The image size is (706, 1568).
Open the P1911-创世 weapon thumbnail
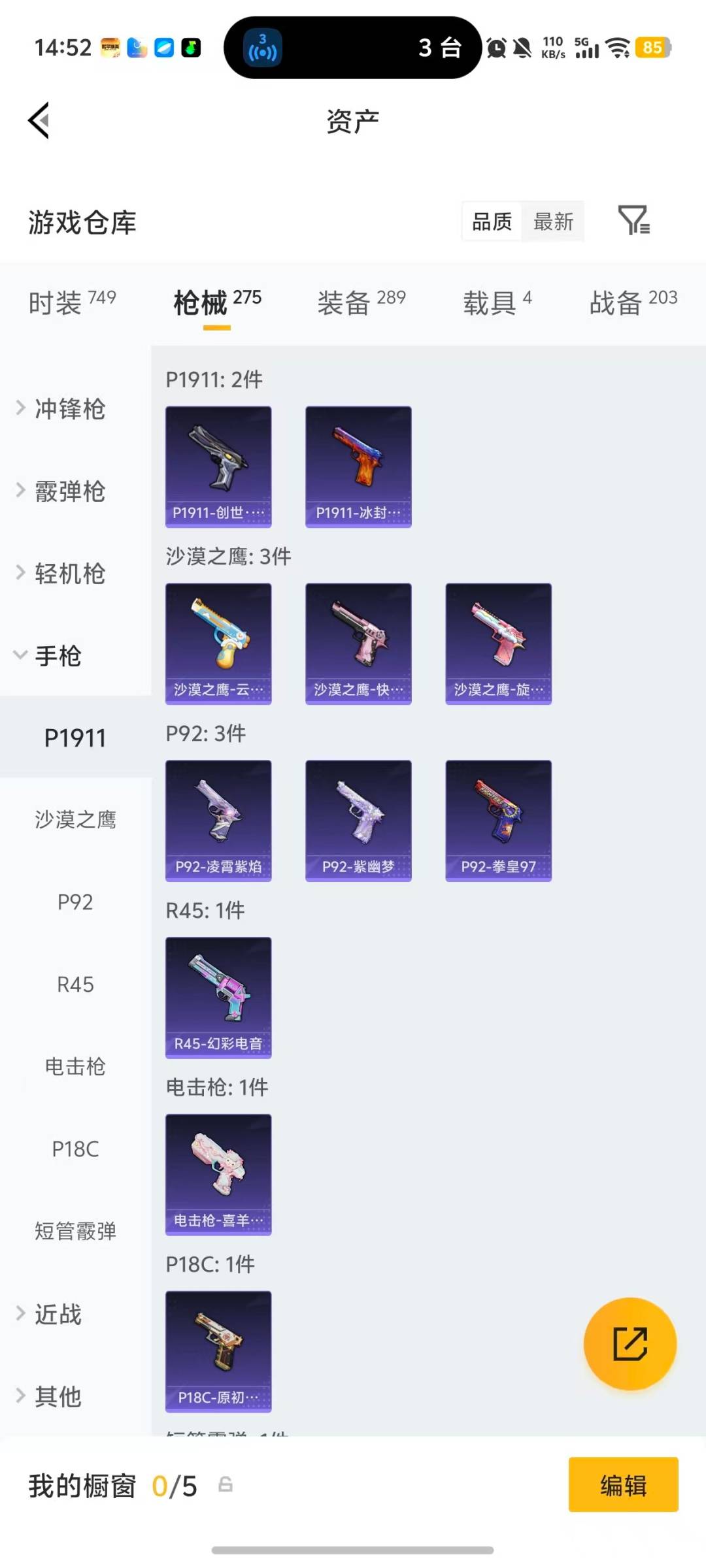218,465
